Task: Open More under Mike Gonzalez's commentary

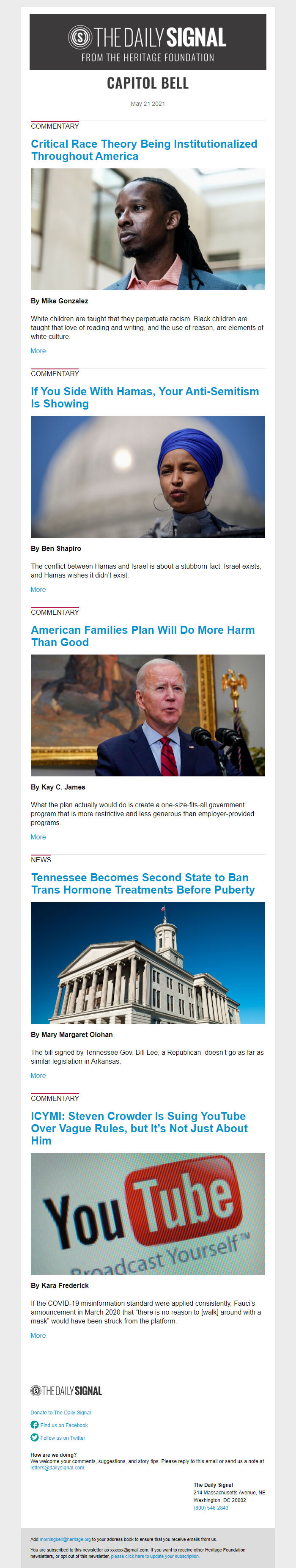Action: click(x=38, y=351)
